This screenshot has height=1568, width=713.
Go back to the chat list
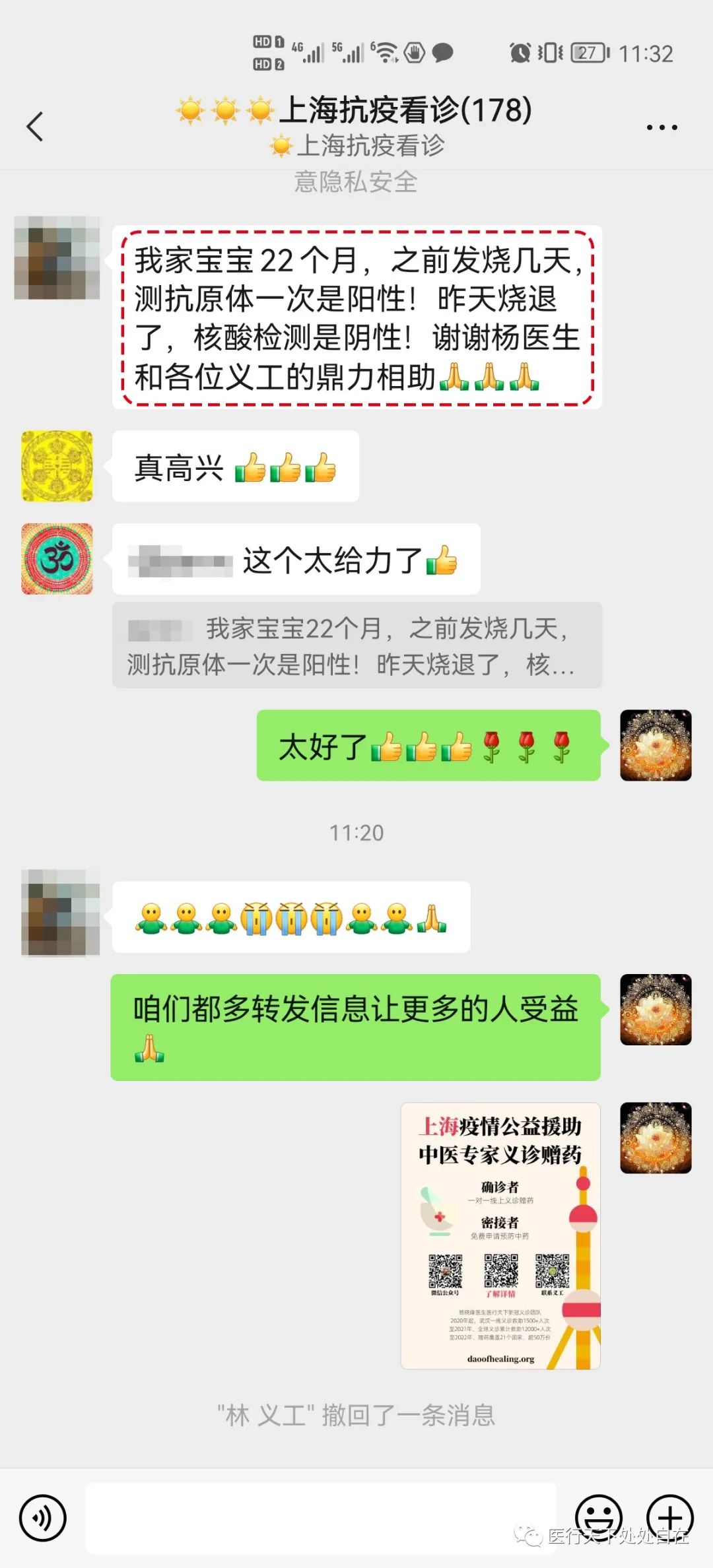pyautogui.click(x=35, y=127)
